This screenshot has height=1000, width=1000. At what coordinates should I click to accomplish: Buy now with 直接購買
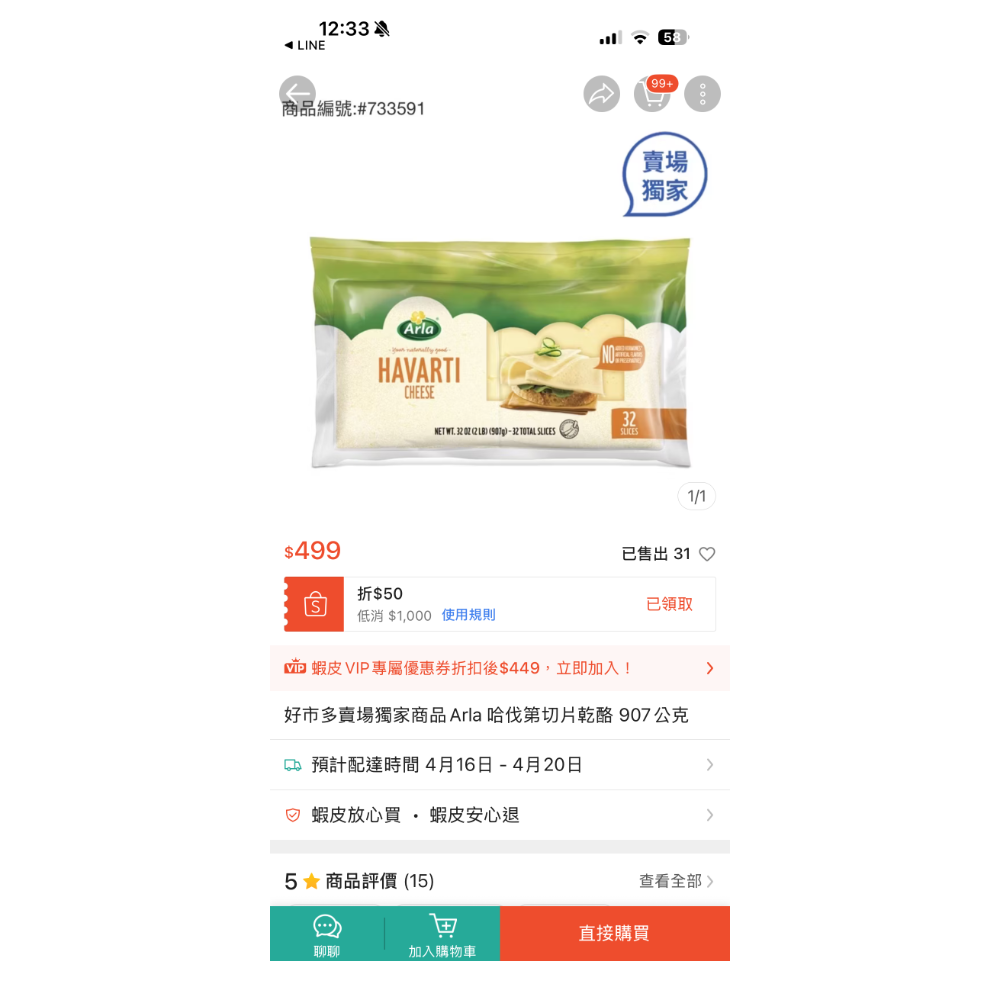(614, 933)
